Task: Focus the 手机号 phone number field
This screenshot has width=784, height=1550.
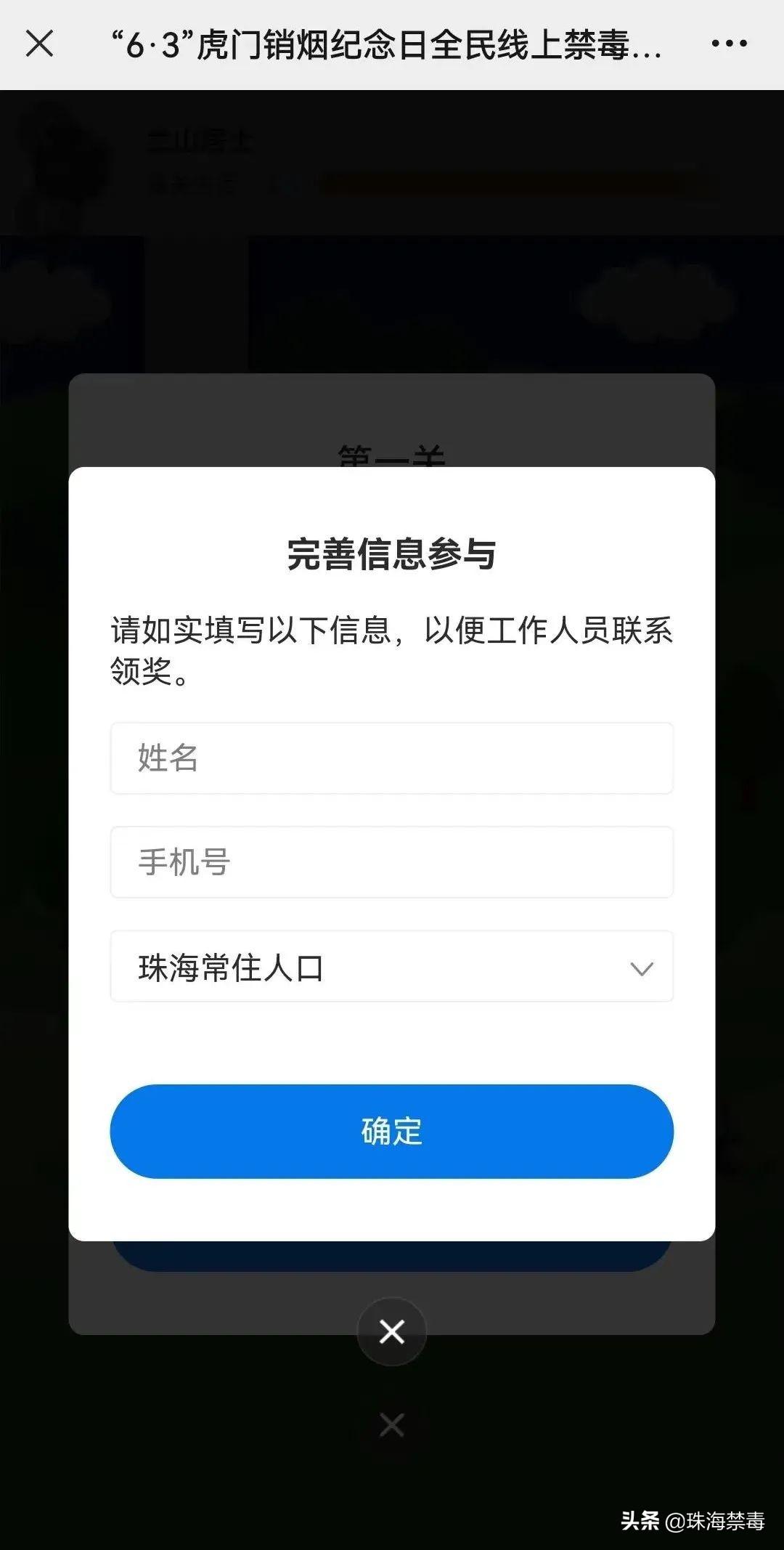Action: [x=391, y=862]
